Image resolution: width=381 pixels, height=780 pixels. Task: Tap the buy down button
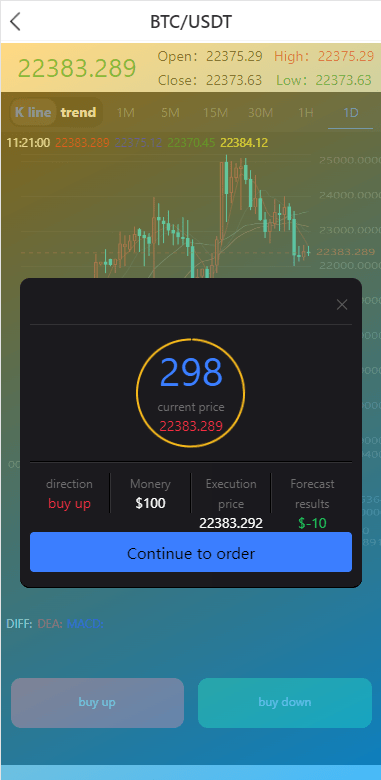285,702
